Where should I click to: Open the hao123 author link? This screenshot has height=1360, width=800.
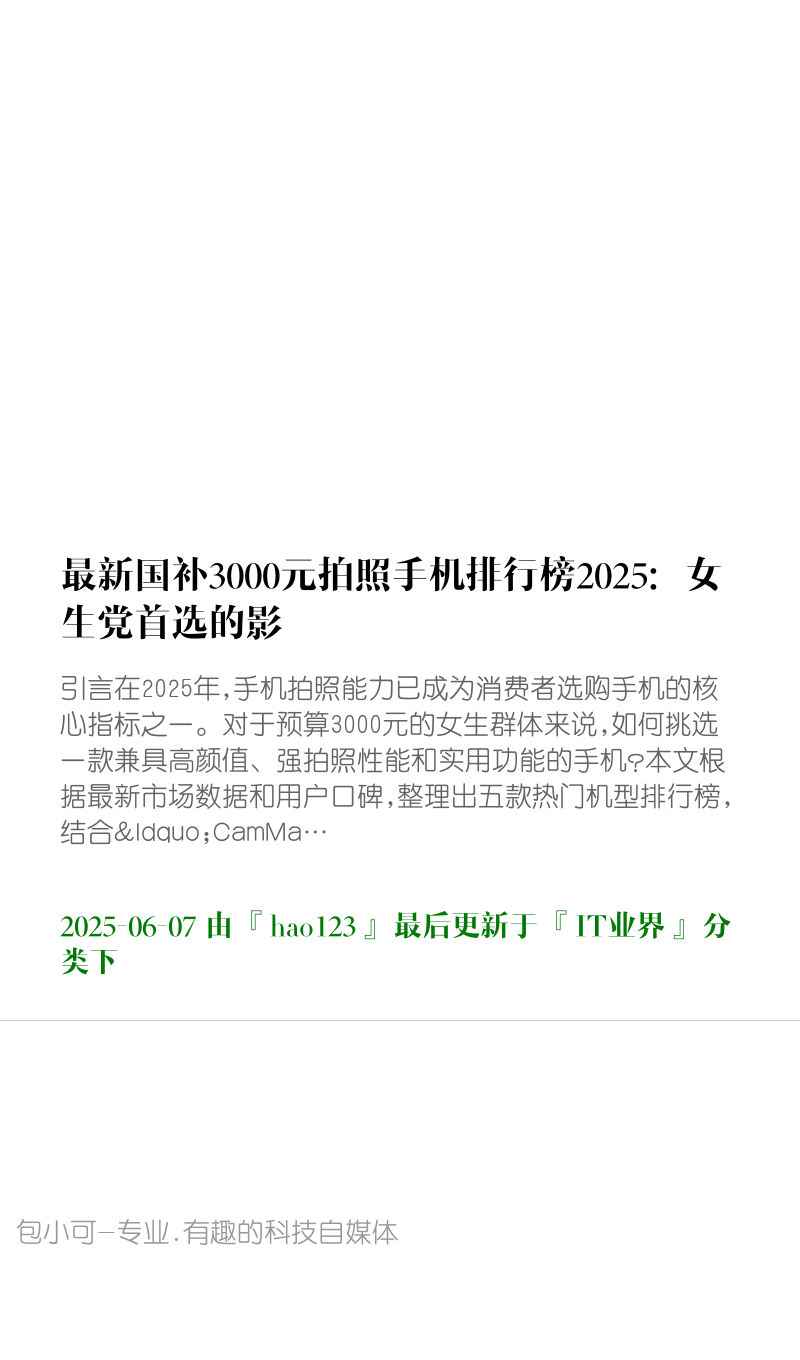(313, 927)
